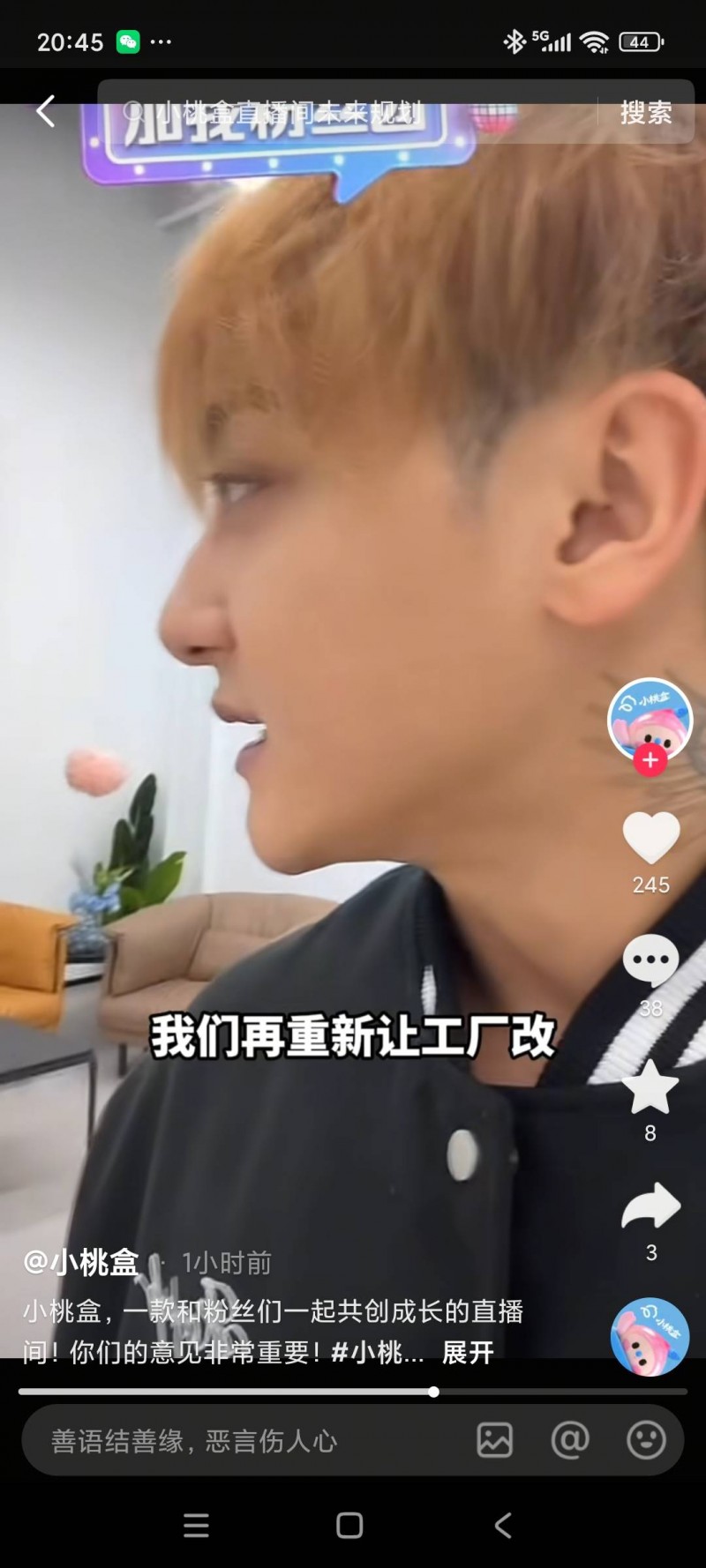Like this video with the heart icon
Image resolution: width=706 pixels, height=1568 pixels.
650,837
